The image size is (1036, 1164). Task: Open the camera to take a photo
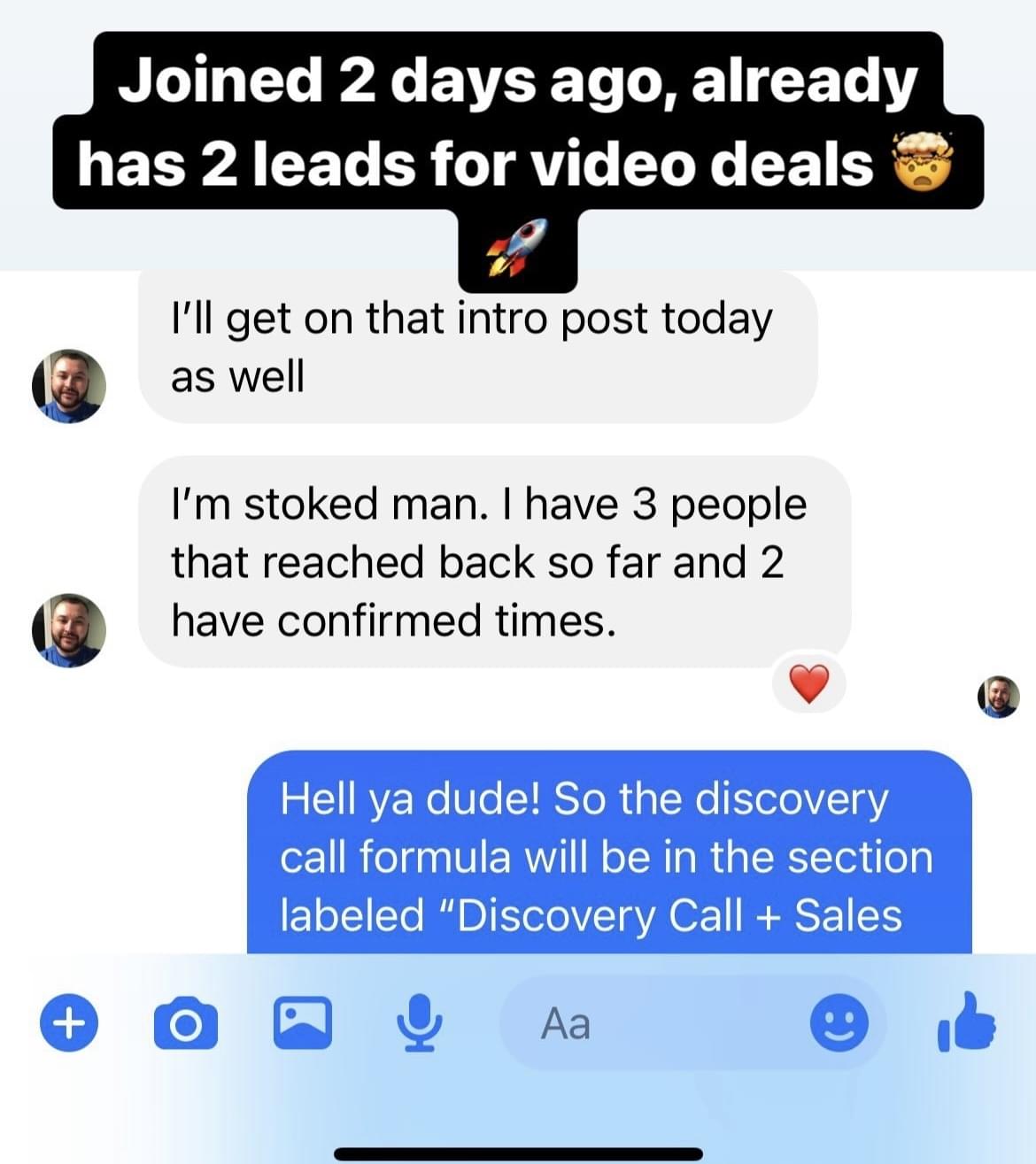click(185, 1023)
